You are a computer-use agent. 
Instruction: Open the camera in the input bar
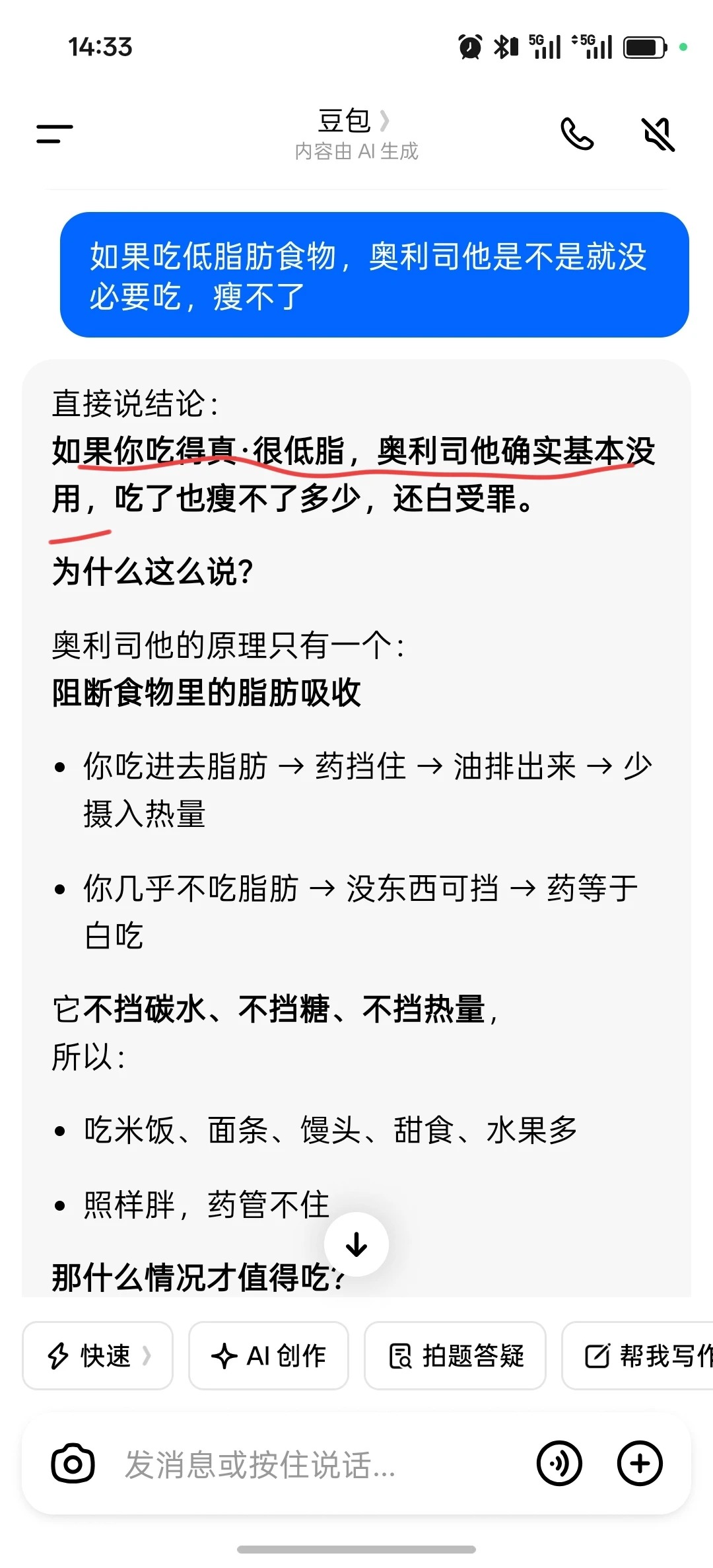pyautogui.click(x=73, y=1464)
